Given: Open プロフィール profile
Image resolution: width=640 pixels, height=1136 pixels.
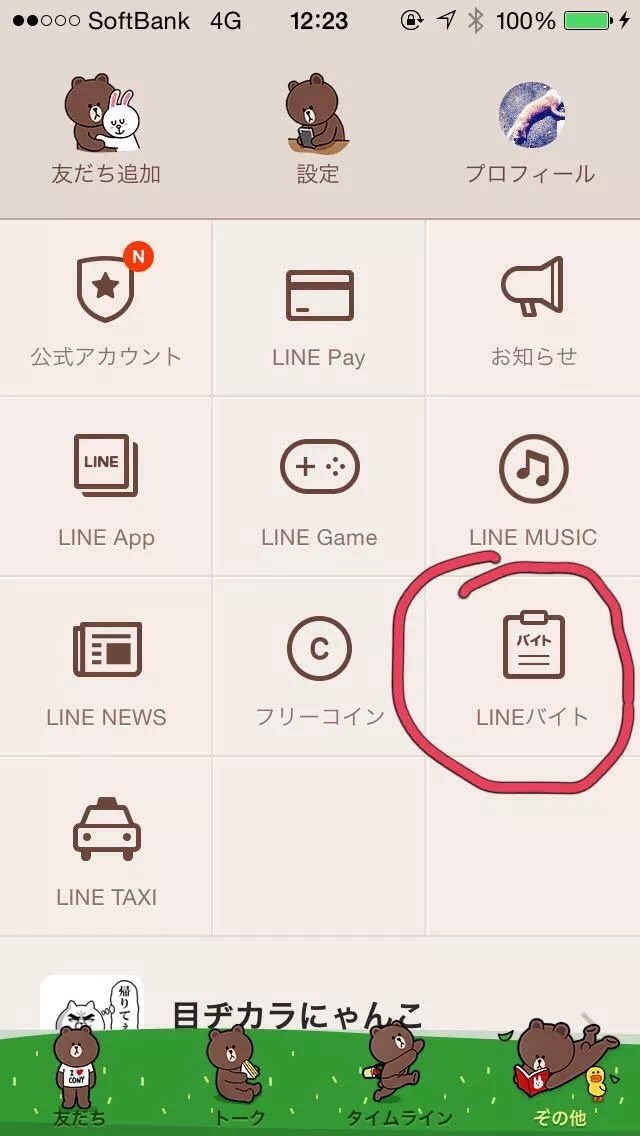Looking at the screenshot, I should (531, 128).
